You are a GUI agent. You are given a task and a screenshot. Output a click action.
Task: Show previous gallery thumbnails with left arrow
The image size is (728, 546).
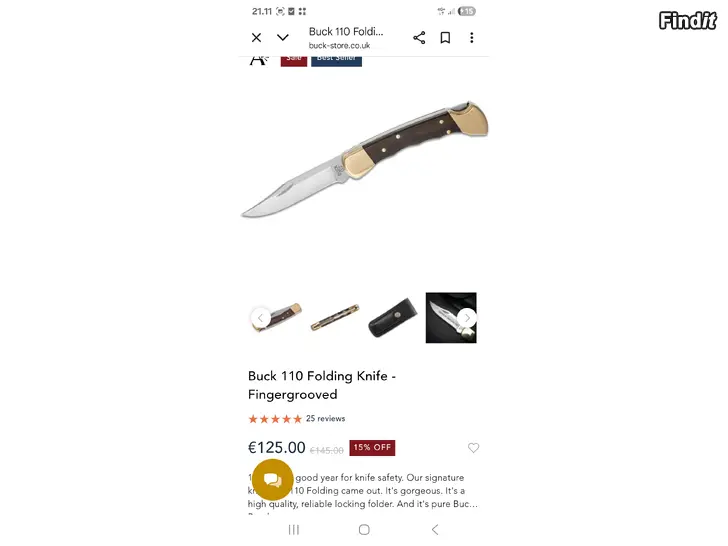click(x=260, y=318)
